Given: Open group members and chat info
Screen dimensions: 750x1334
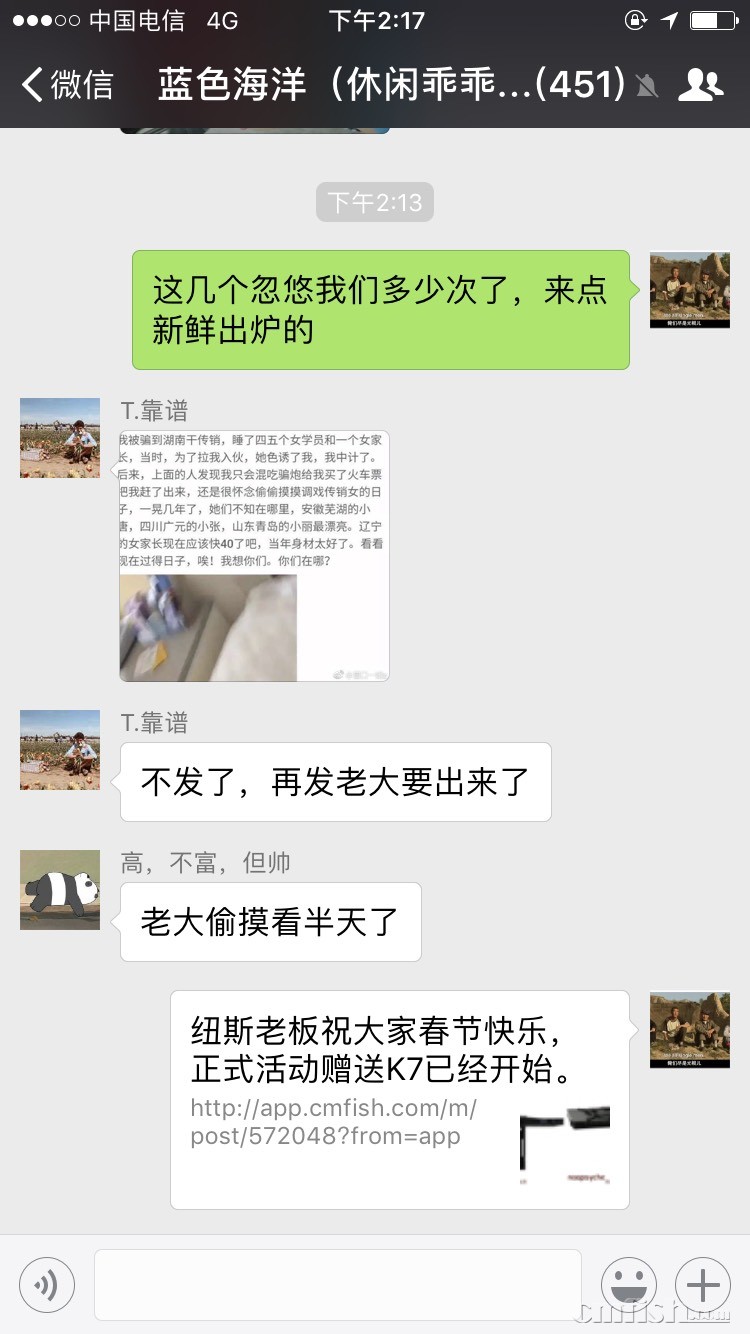Looking at the screenshot, I should (700, 85).
